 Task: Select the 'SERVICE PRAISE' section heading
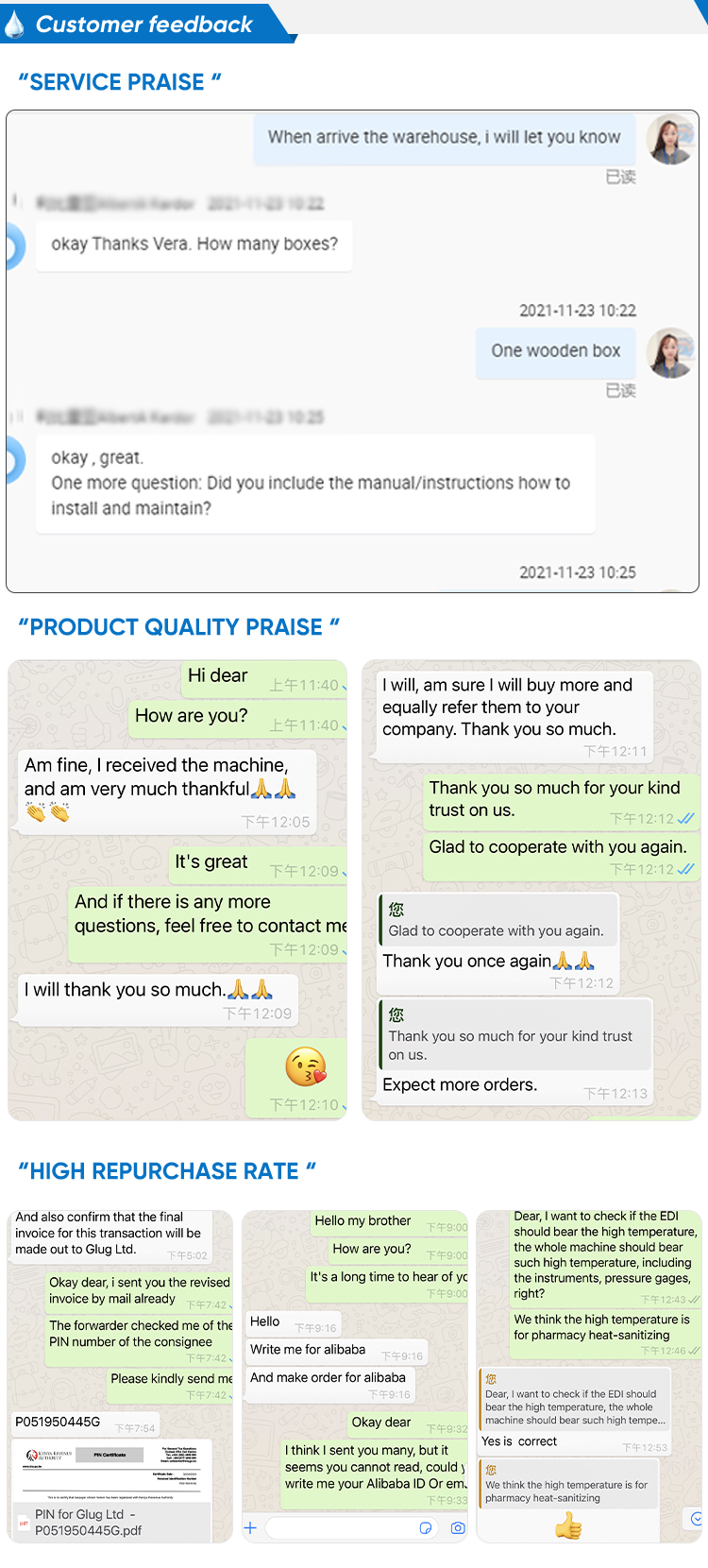117,81
